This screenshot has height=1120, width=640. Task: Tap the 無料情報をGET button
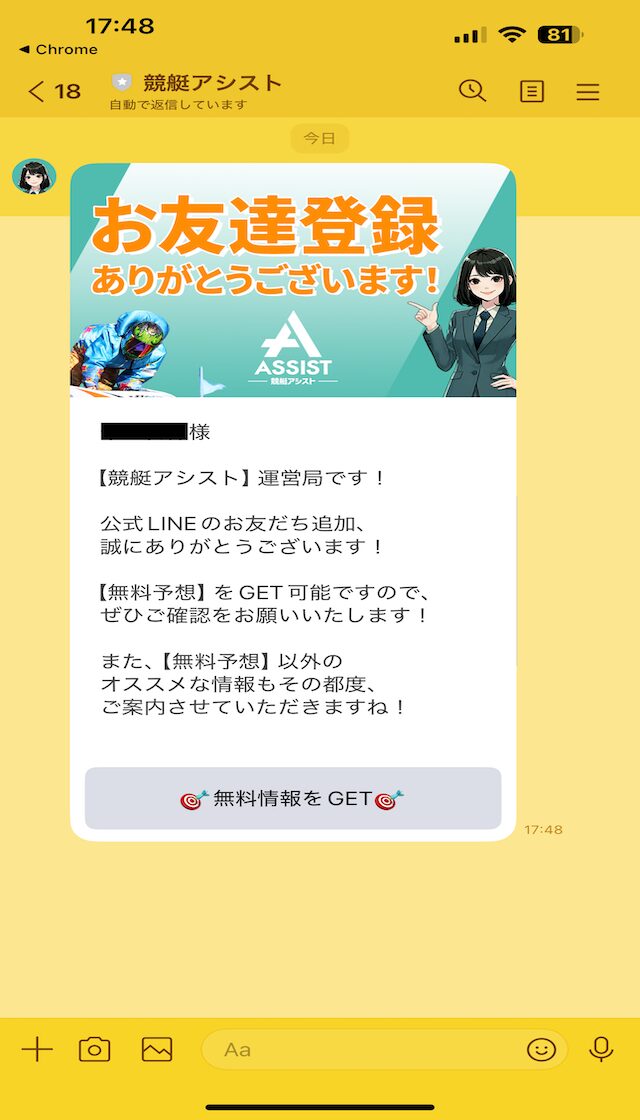pyautogui.click(x=293, y=798)
